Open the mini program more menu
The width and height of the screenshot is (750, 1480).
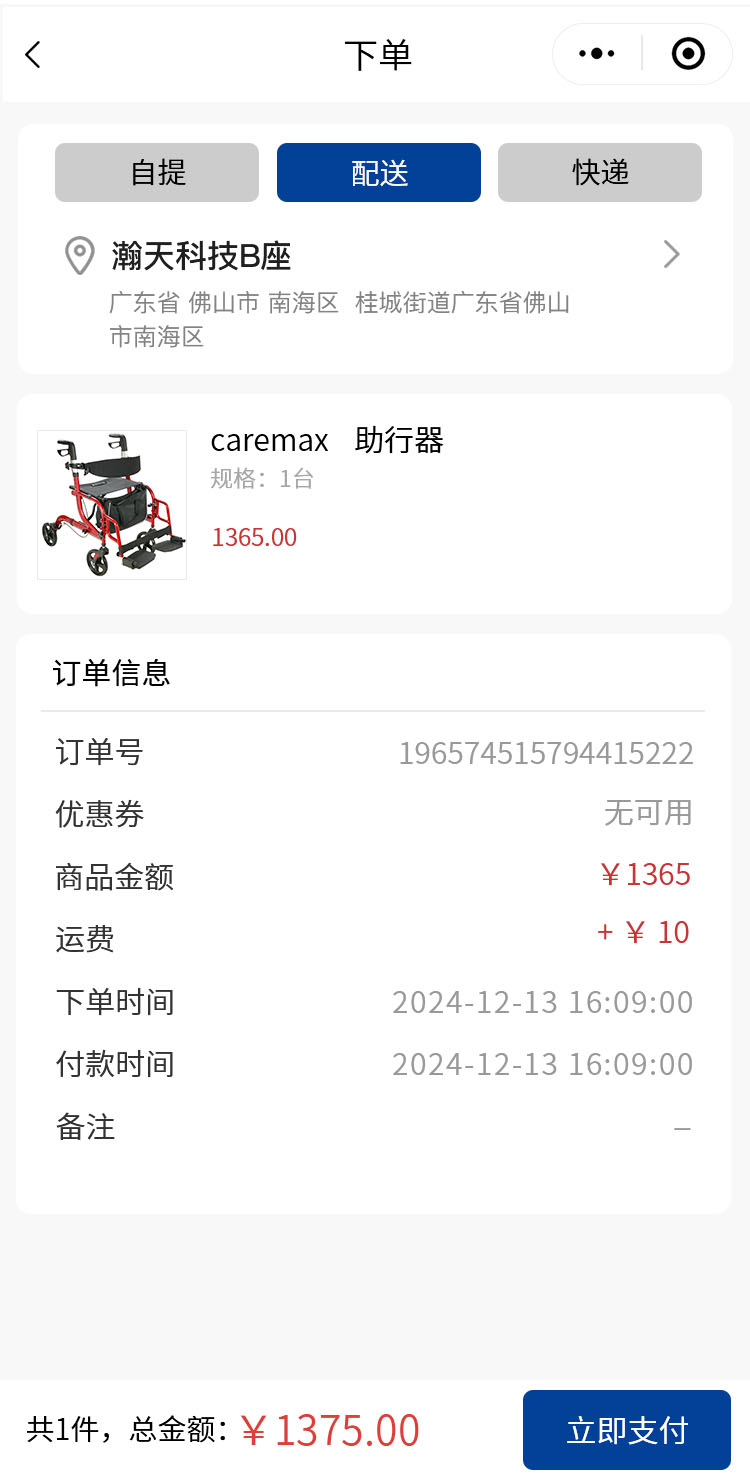tap(597, 54)
